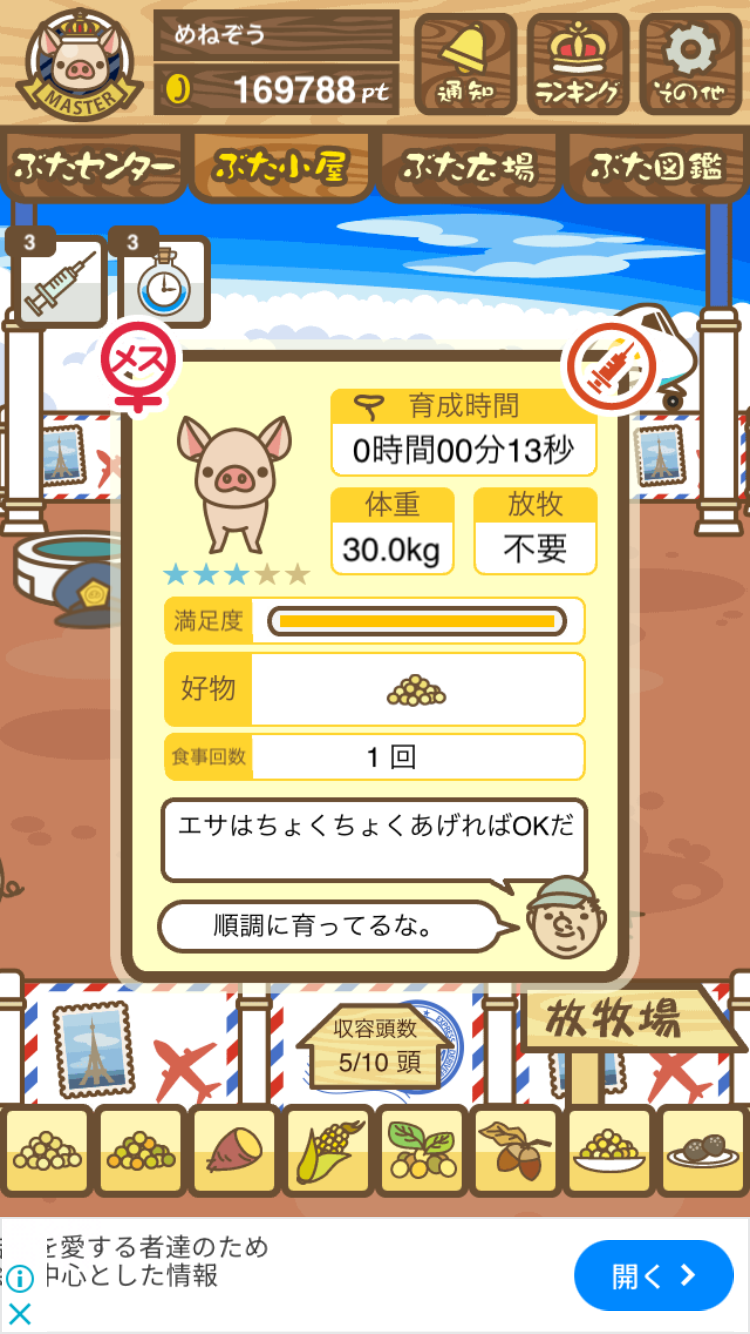Open the その他 settings gear
The width and height of the screenshot is (750, 1334).
[691, 62]
